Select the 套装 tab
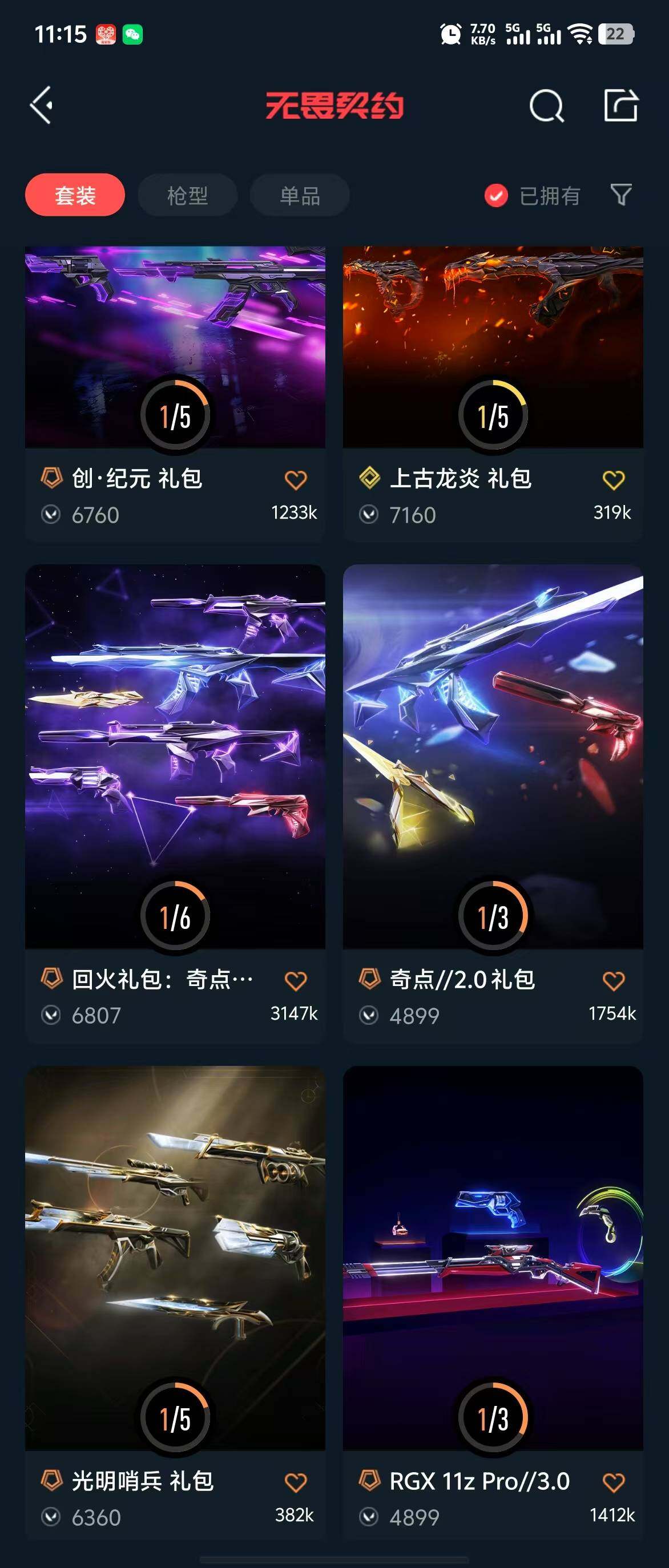 click(x=75, y=195)
